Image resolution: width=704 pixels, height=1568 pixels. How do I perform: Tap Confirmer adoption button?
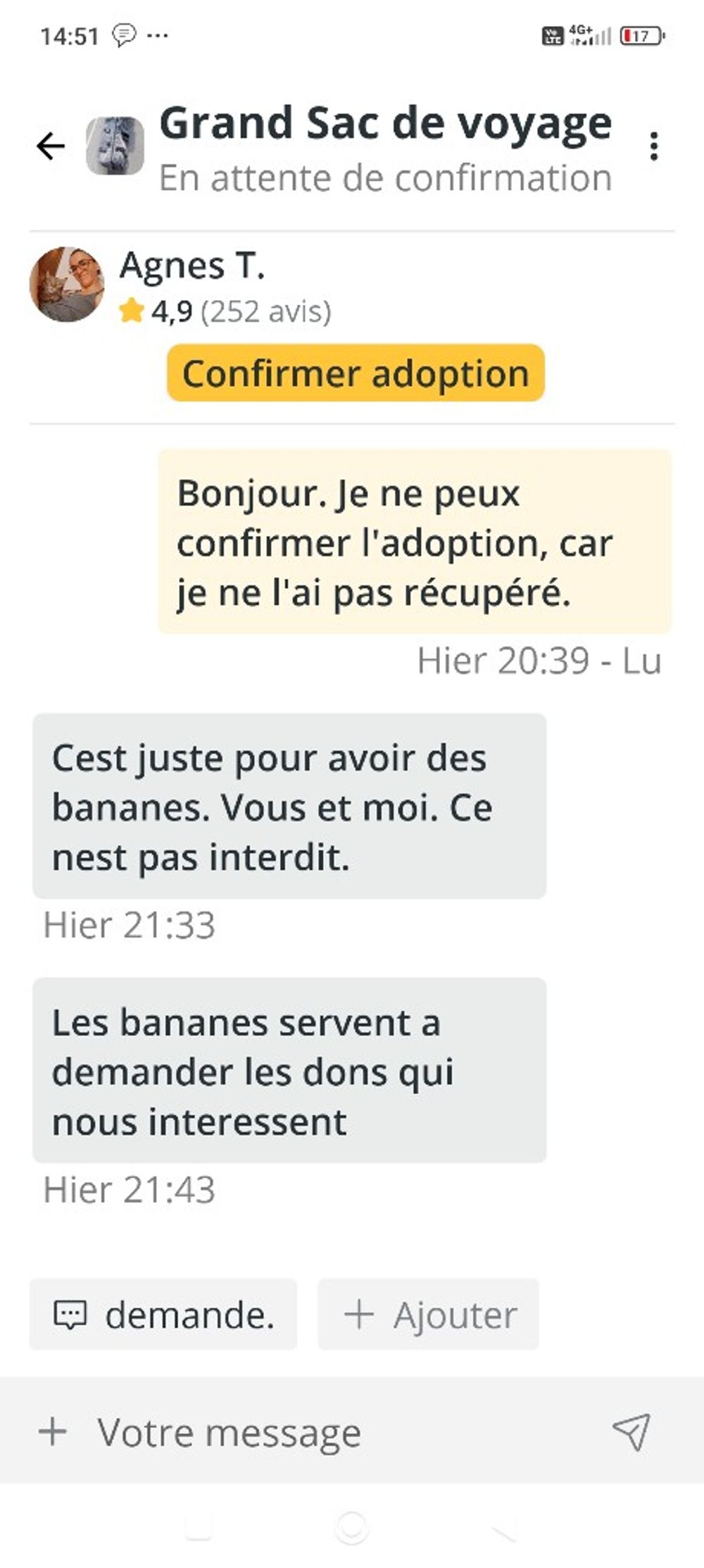[x=356, y=373]
